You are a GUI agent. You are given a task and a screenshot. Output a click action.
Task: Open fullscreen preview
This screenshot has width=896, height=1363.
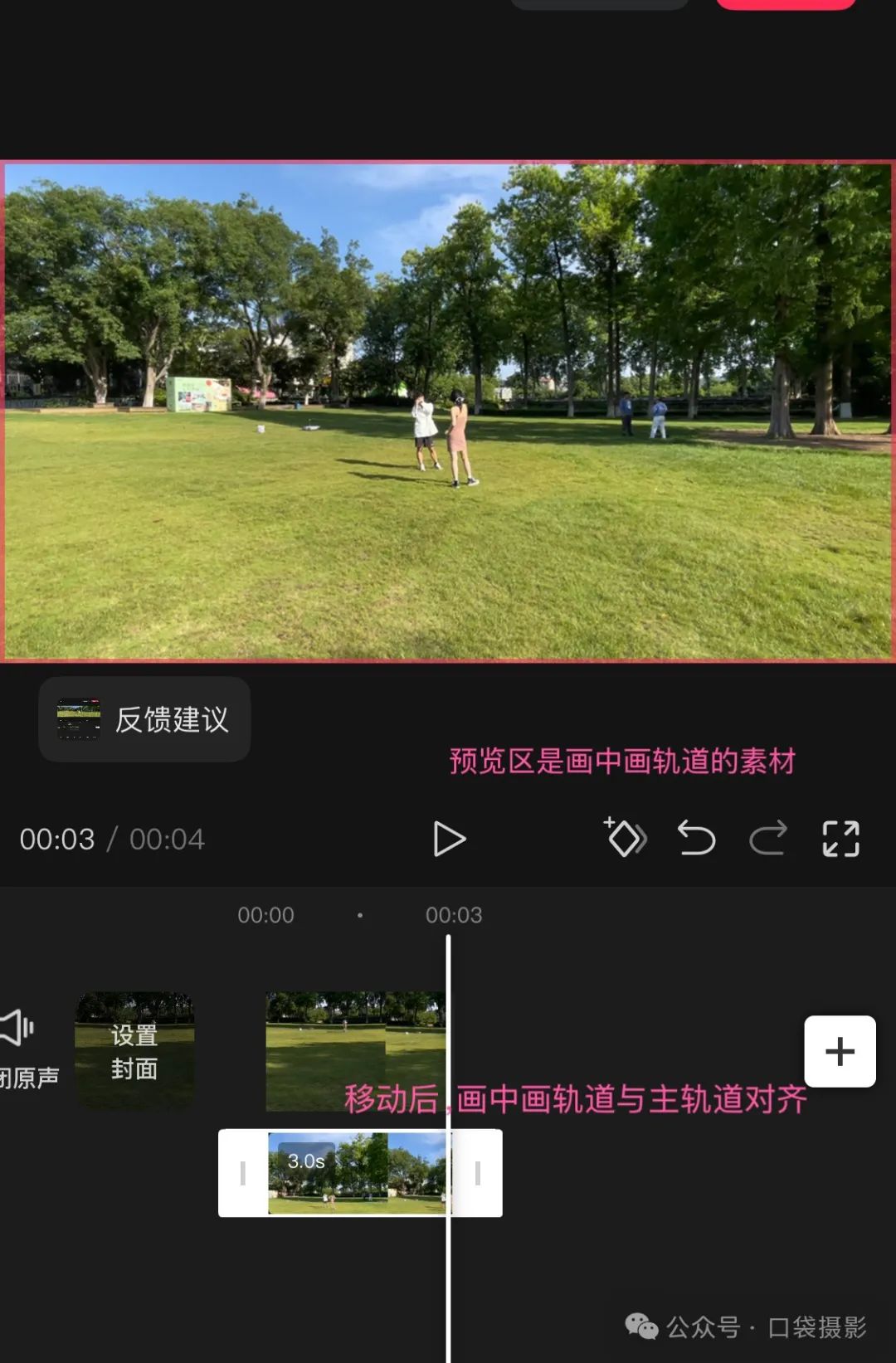click(840, 838)
